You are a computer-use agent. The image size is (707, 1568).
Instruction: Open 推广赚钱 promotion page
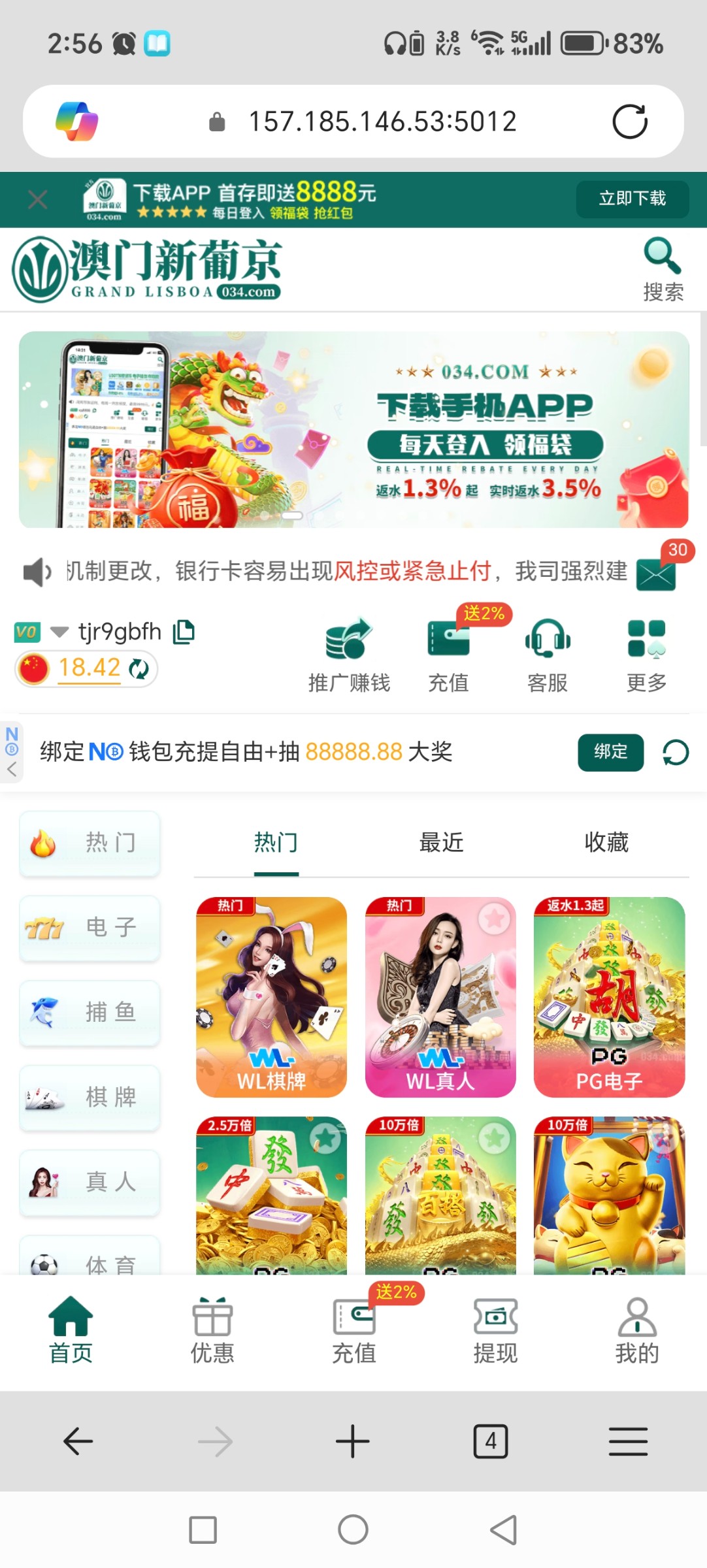(x=349, y=655)
